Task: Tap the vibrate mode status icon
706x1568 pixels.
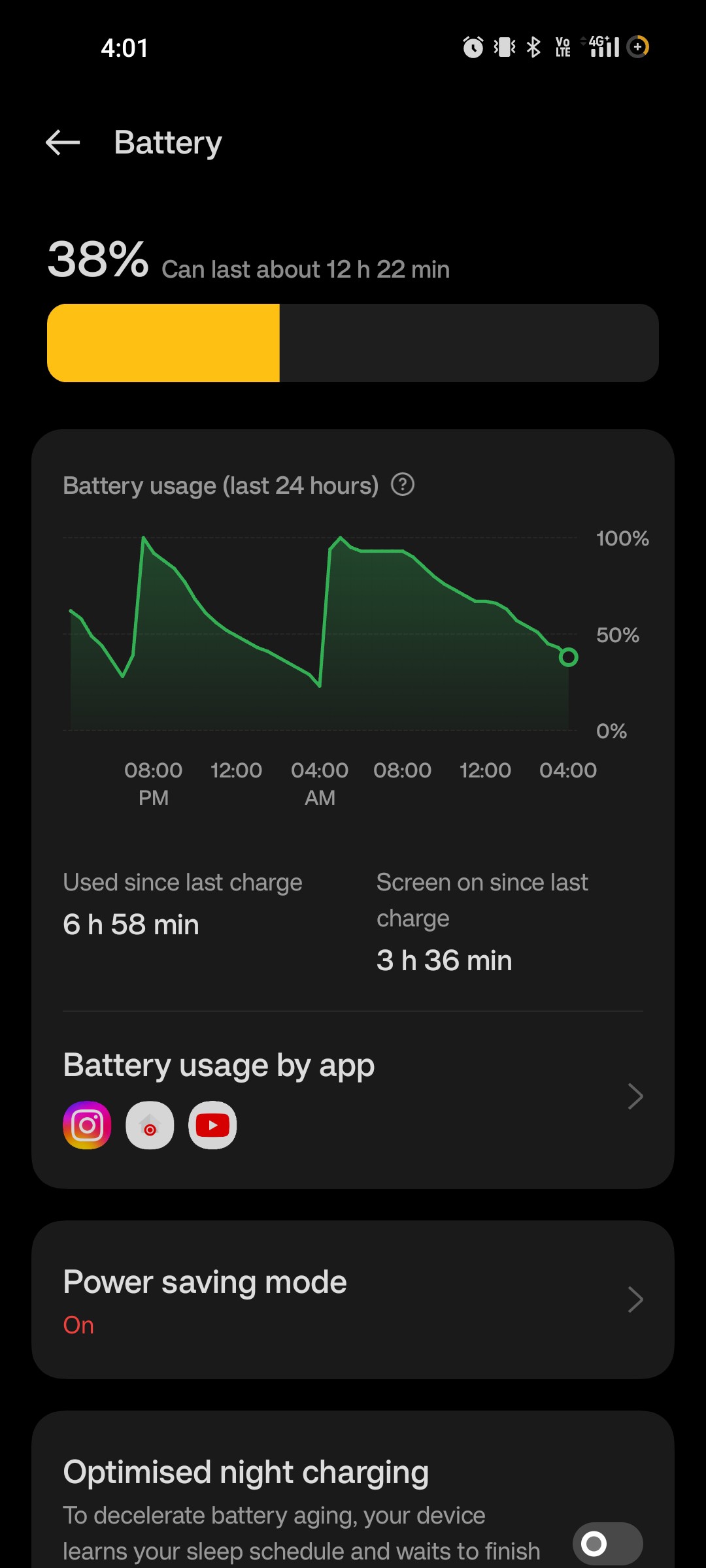Action: click(503, 46)
